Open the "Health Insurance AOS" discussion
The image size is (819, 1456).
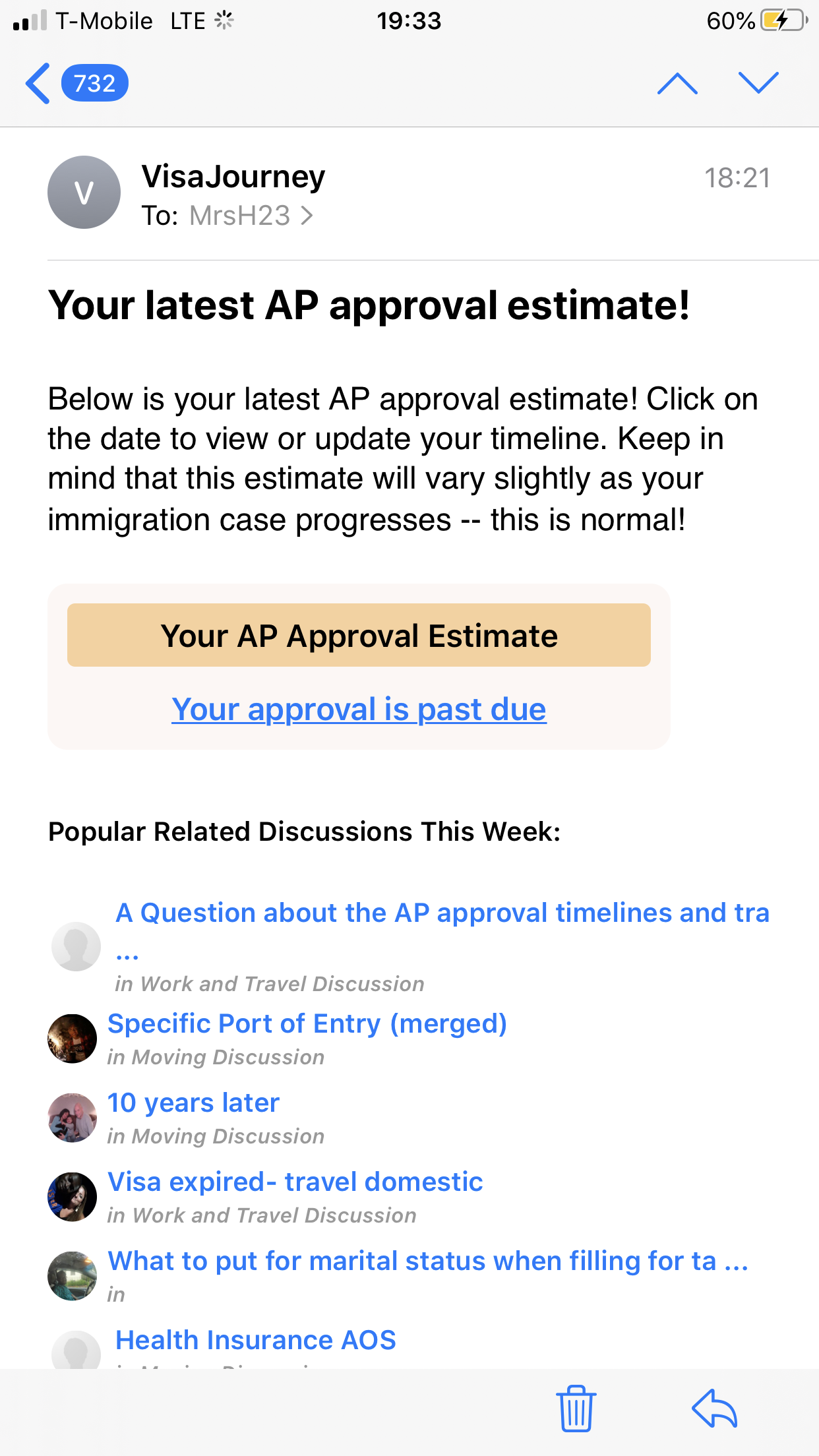coord(256,1340)
